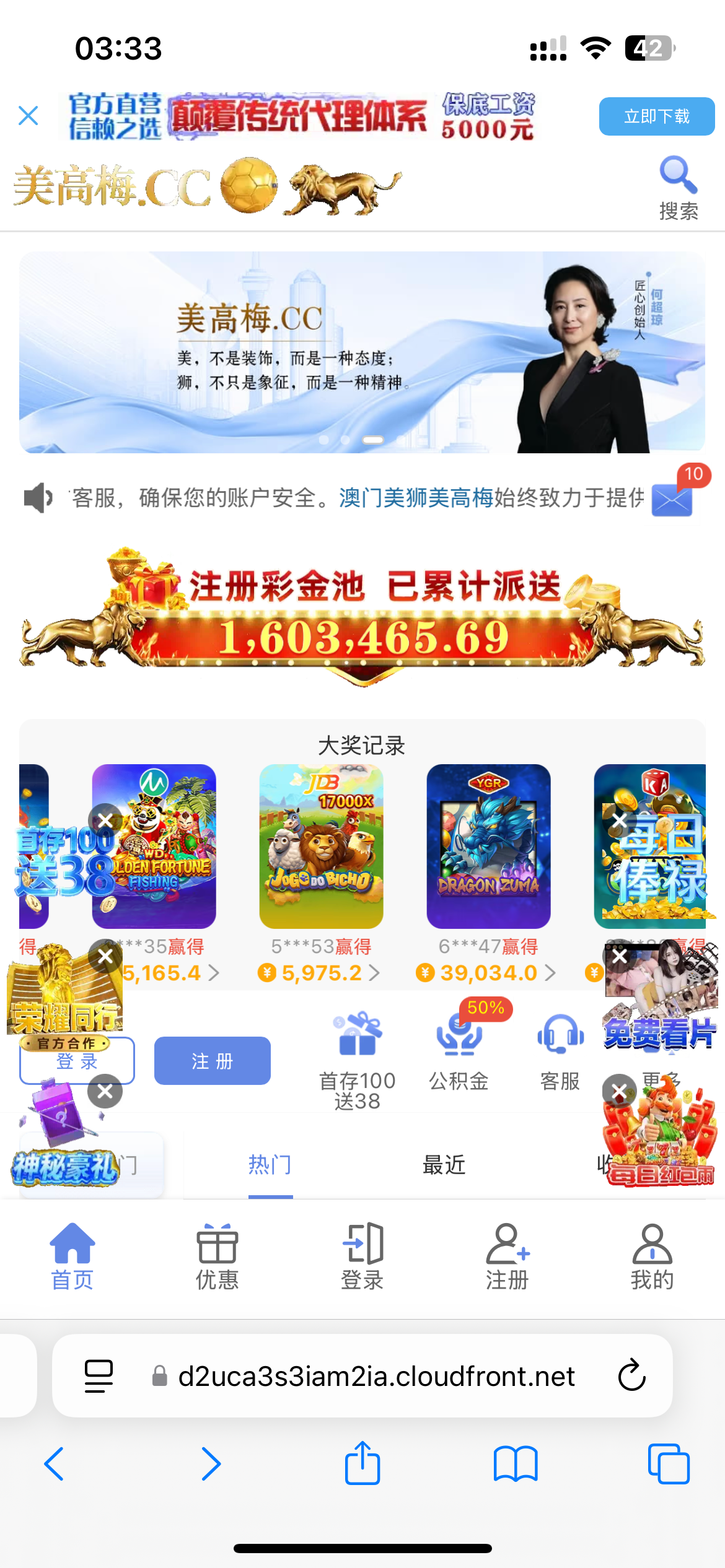Open the mail inbox with 10 badge
The width and height of the screenshot is (725, 1568).
[x=672, y=500]
